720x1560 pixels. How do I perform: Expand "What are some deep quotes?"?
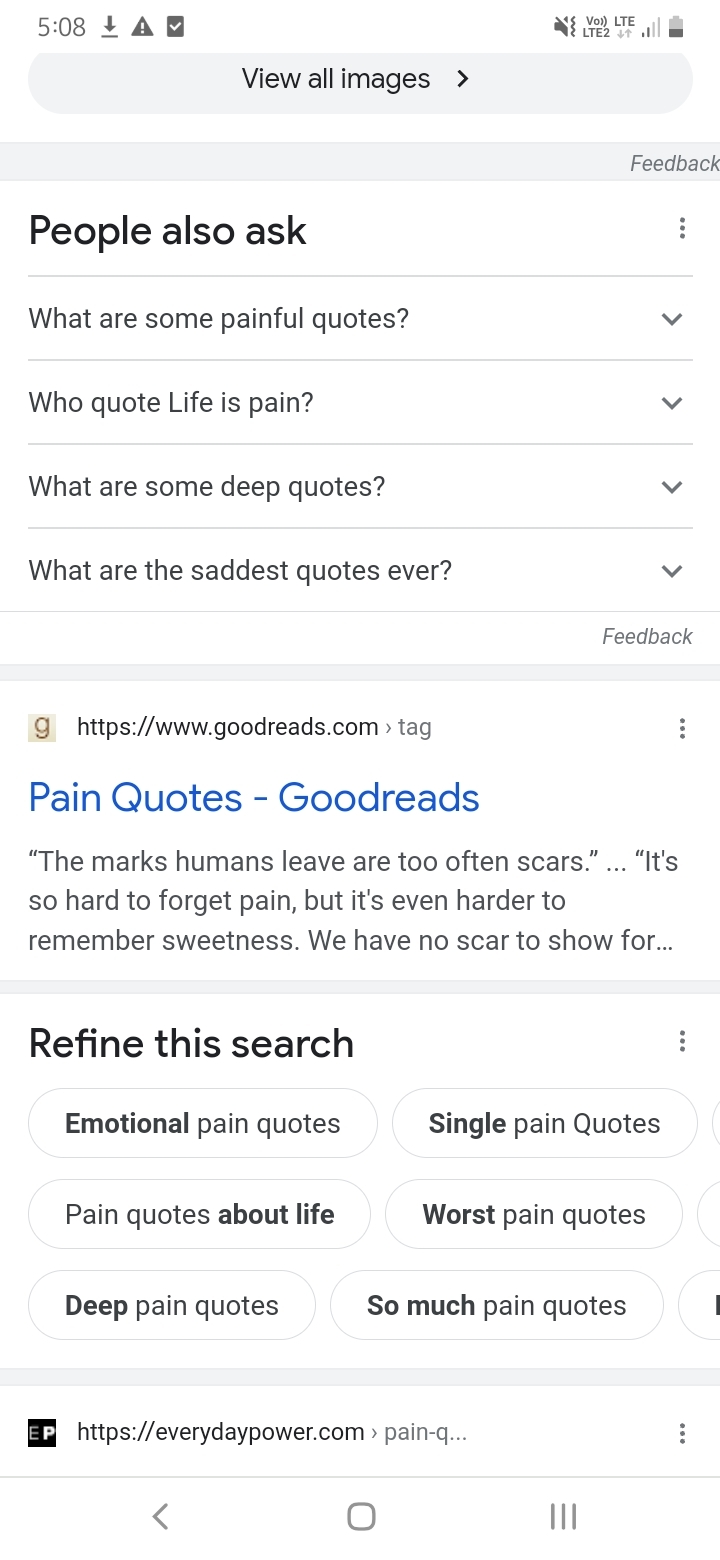click(x=360, y=487)
